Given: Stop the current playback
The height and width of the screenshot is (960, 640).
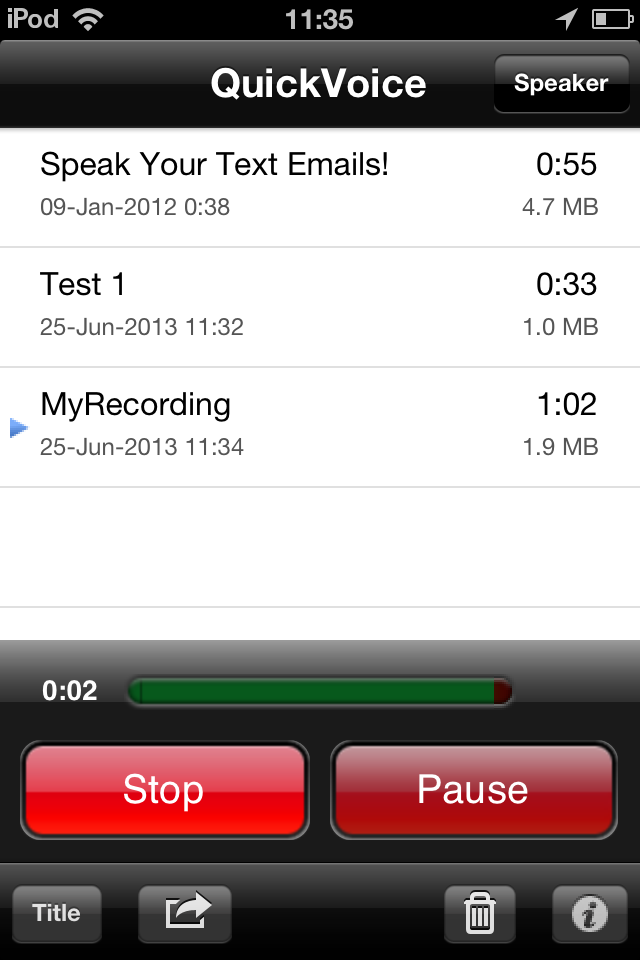Looking at the screenshot, I should [x=164, y=790].
